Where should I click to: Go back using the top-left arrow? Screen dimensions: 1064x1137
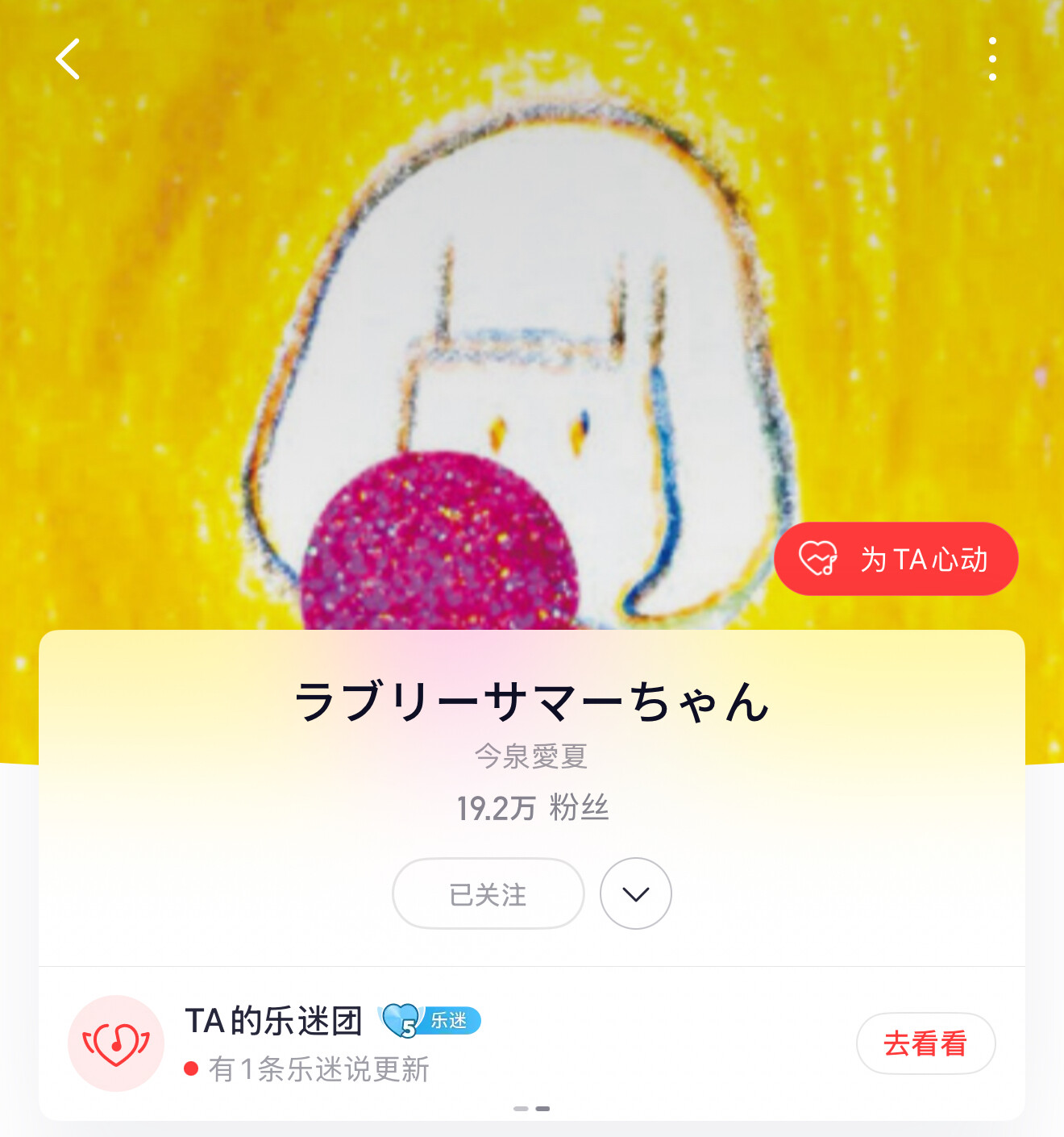(x=68, y=59)
